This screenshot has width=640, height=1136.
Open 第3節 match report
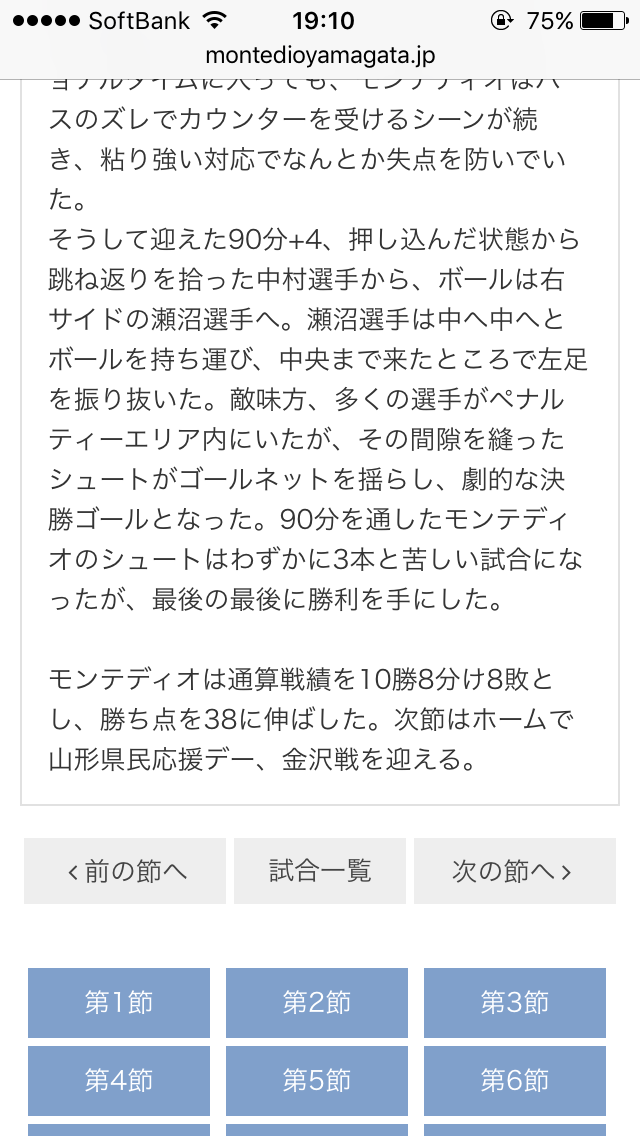tap(515, 1003)
